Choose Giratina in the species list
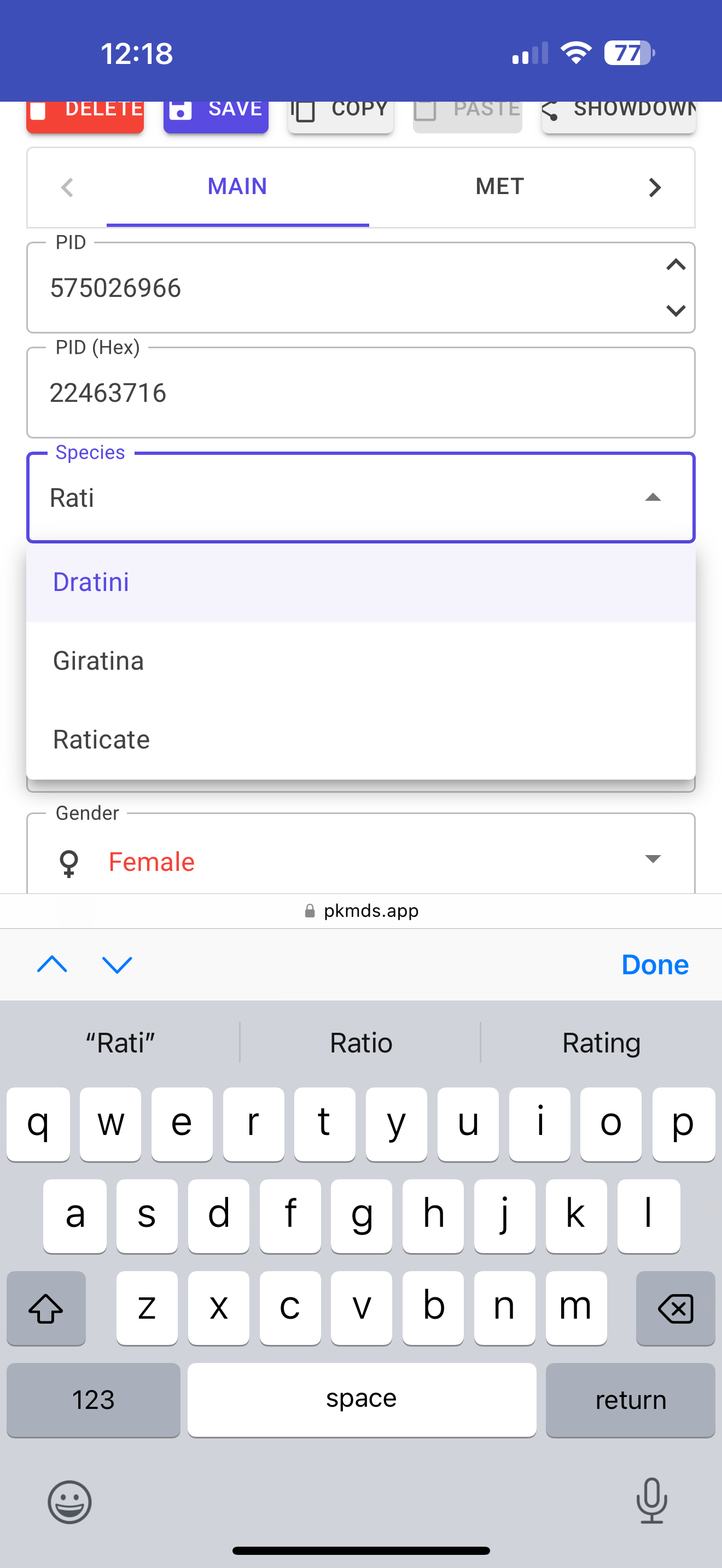The height and width of the screenshot is (1568, 722). [360, 660]
